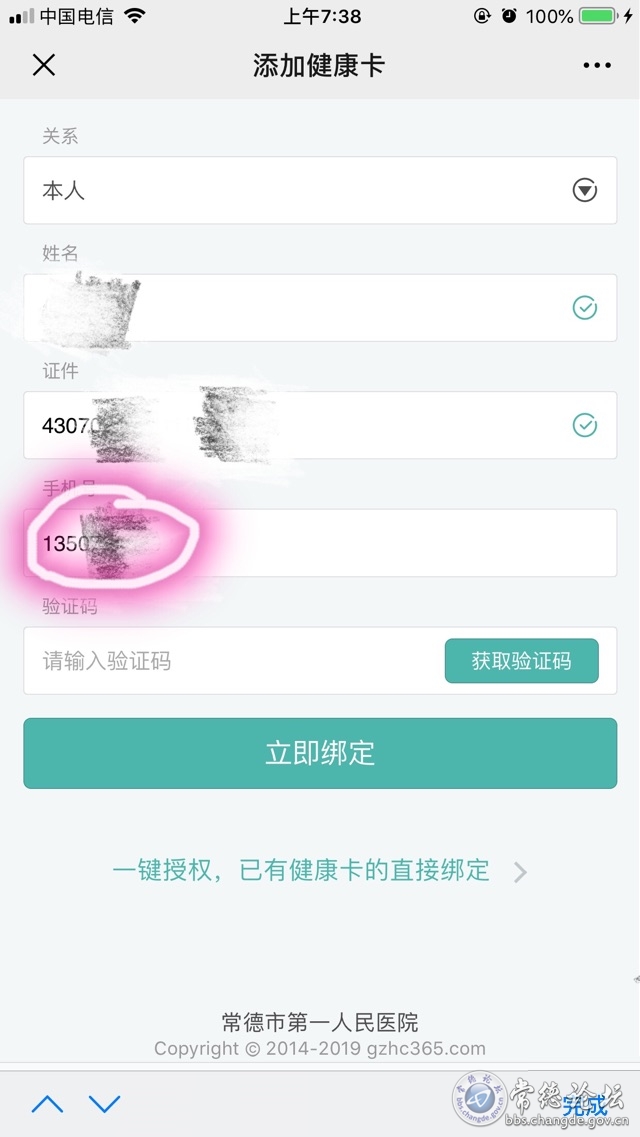The image size is (640, 1137).
Task: Expand the 关系 dropdown showing 本人
Action: tap(320, 190)
